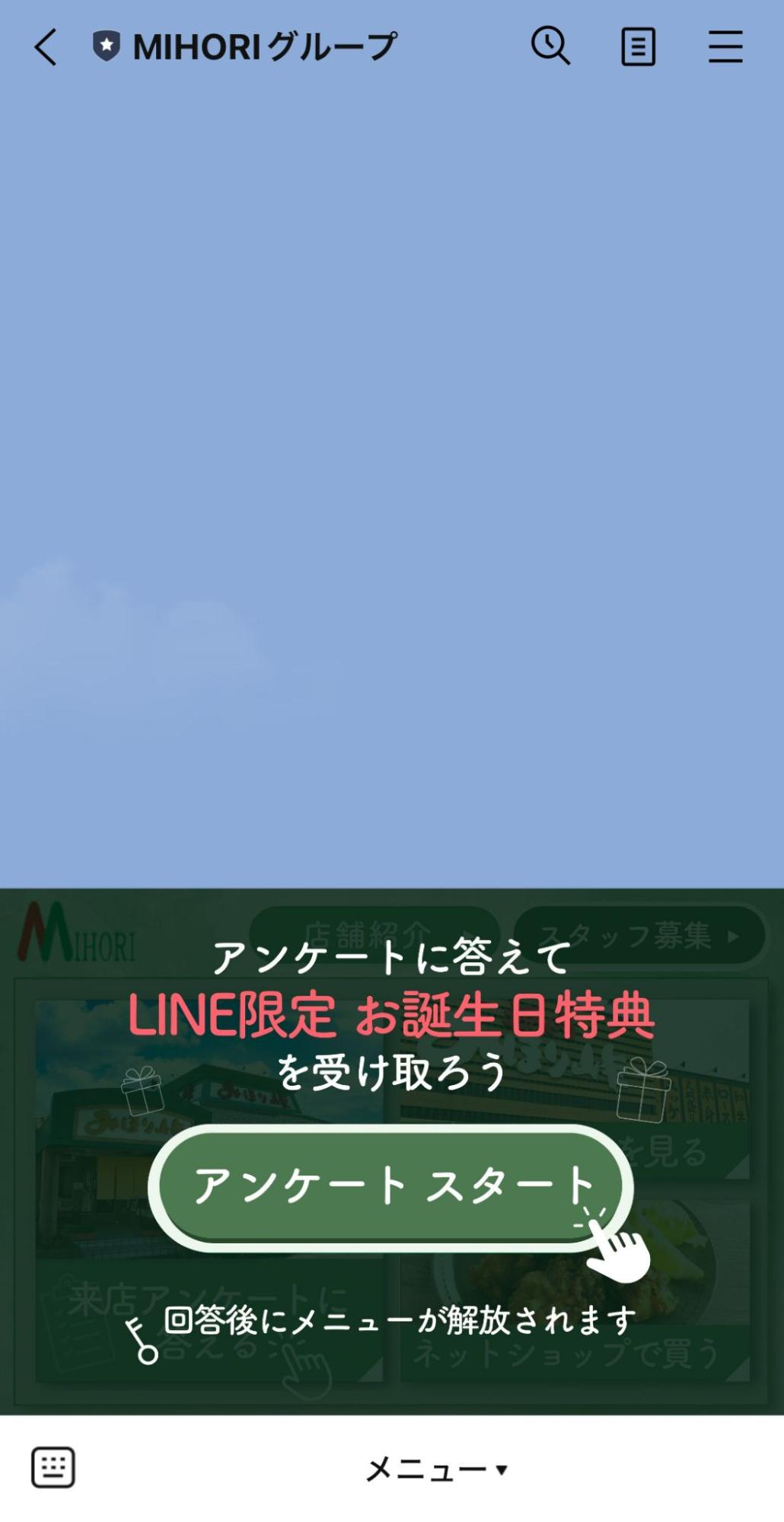This screenshot has width=784, height=1522.
Task: Go back from the MIHORI グループ chat
Action: point(46,47)
